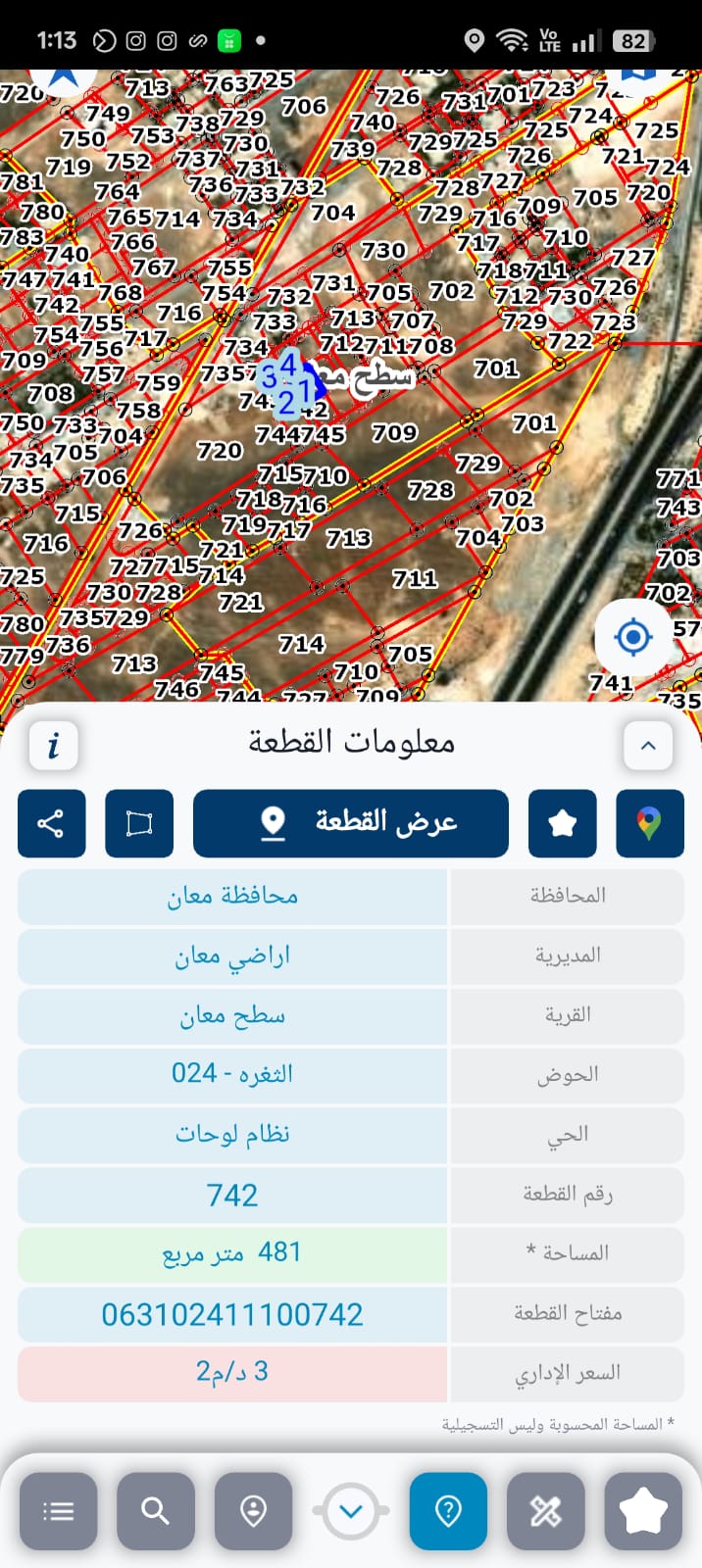Tap the عرض القطعة button
This screenshot has height=1568, width=702.
point(351,823)
